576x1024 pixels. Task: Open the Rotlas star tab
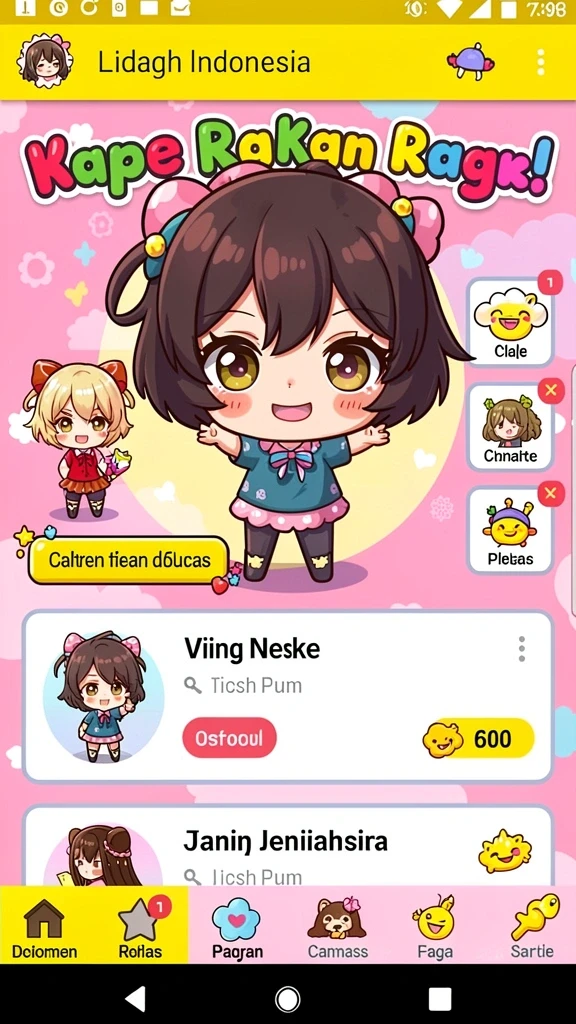(140, 925)
